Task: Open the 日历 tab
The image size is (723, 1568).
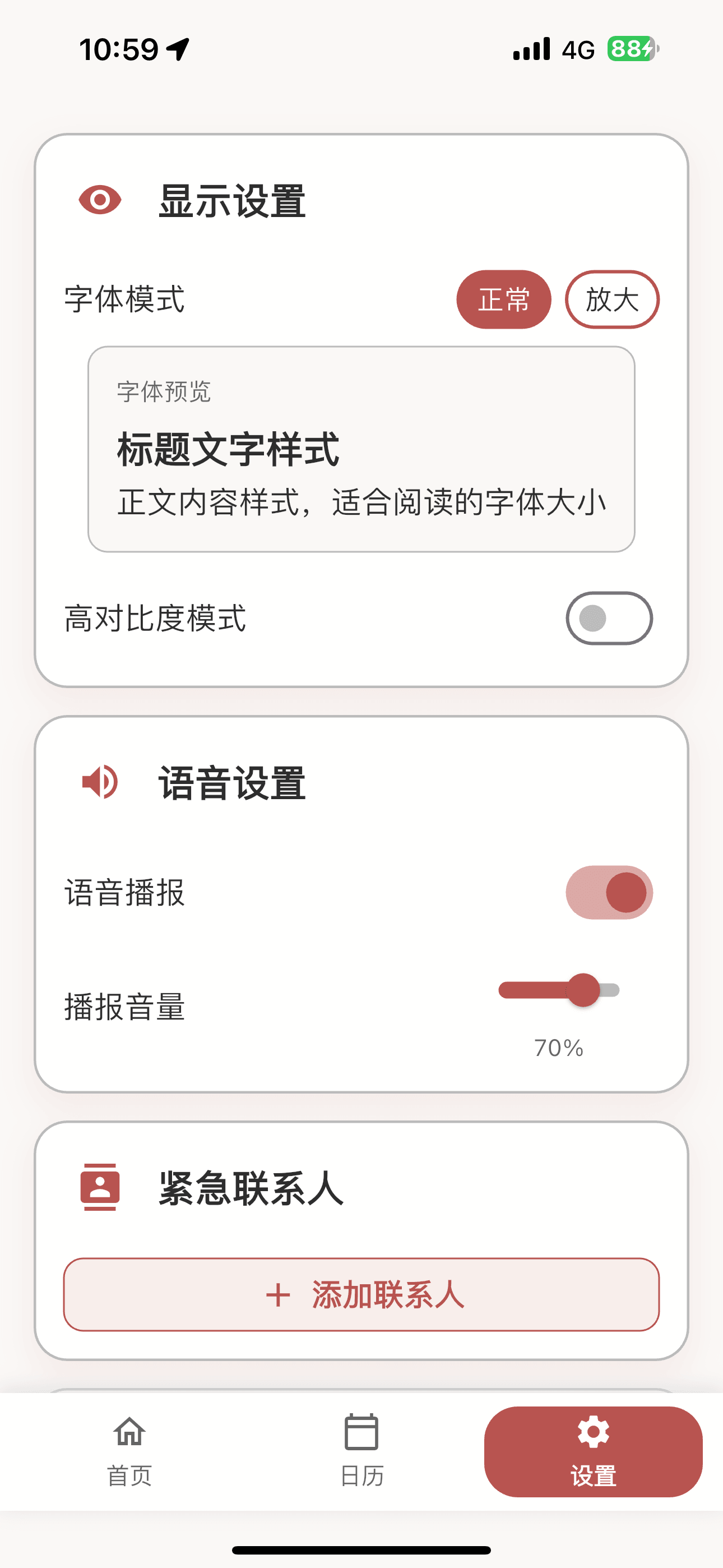Action: tap(361, 1451)
